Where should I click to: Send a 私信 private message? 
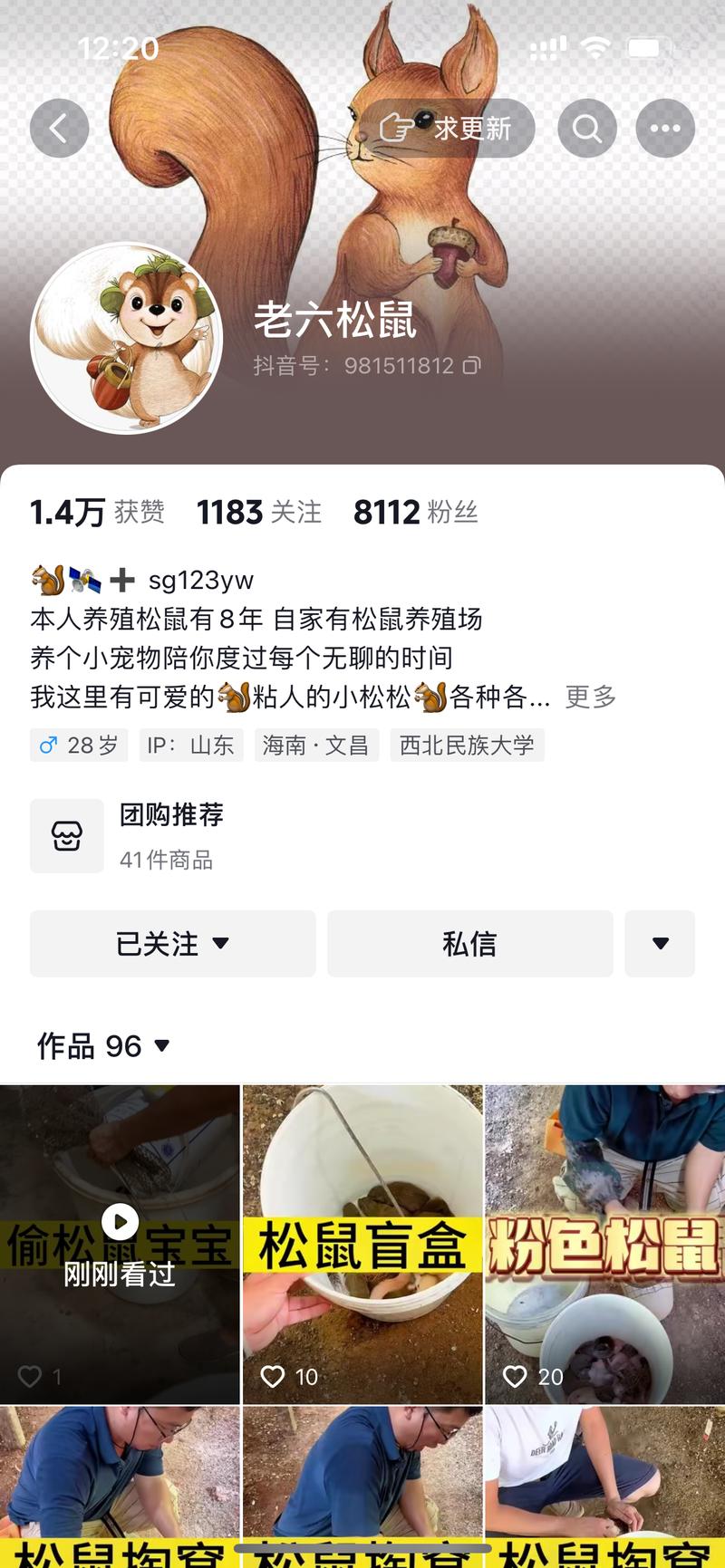point(470,944)
